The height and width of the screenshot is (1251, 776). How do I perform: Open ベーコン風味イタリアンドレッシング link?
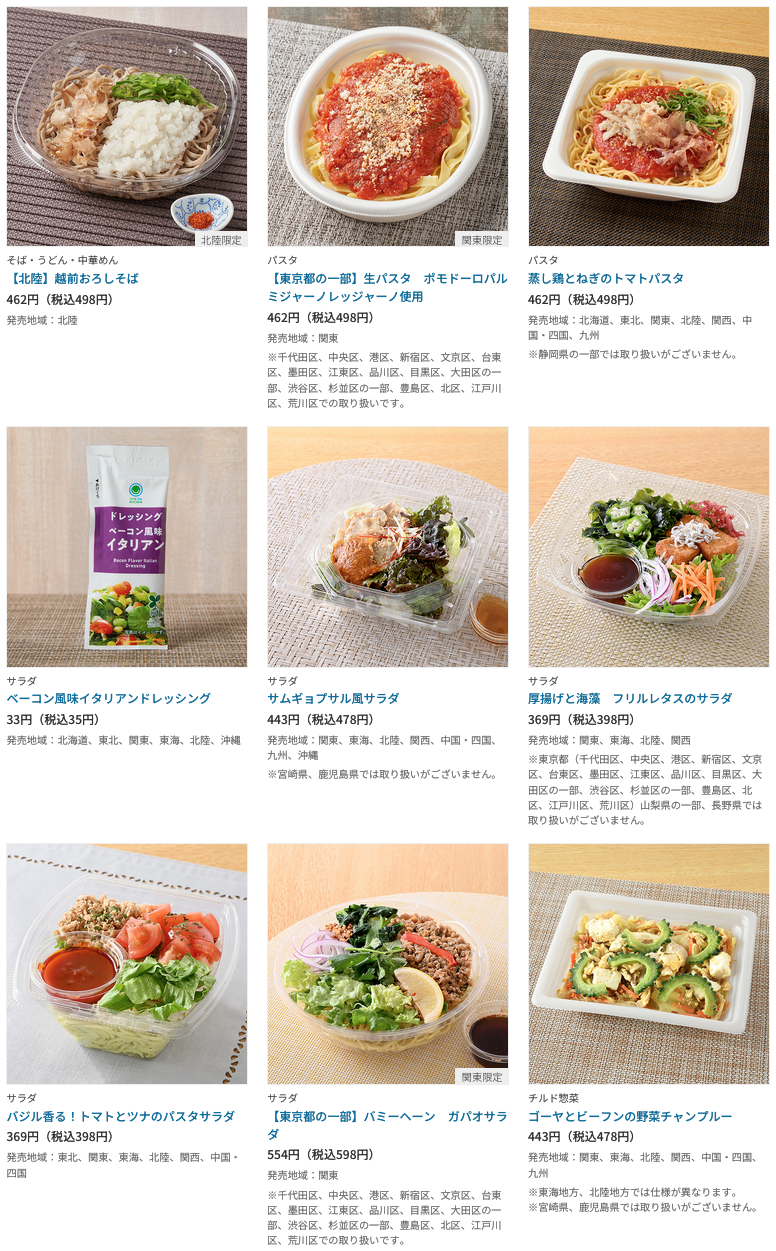109,698
